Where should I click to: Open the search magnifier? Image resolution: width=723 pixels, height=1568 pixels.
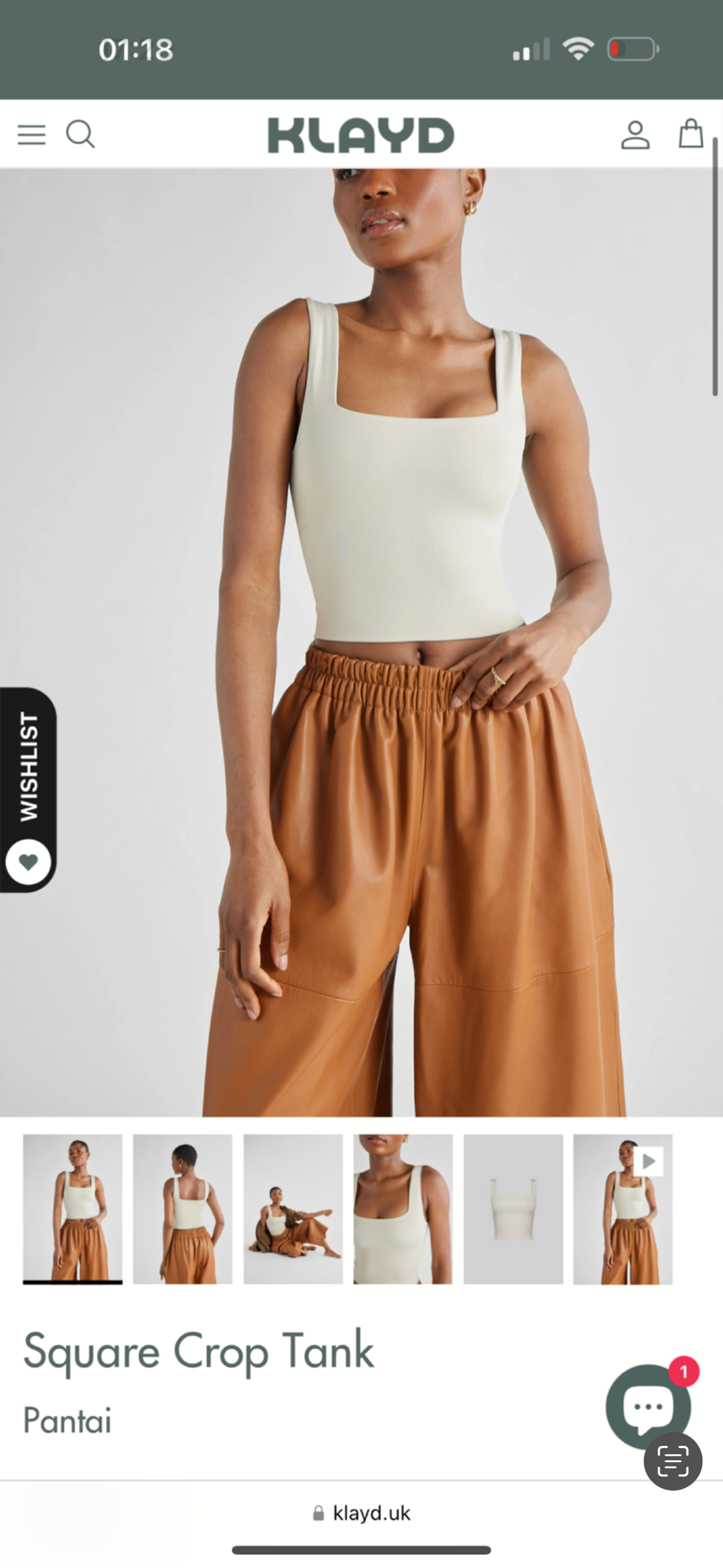click(x=80, y=134)
